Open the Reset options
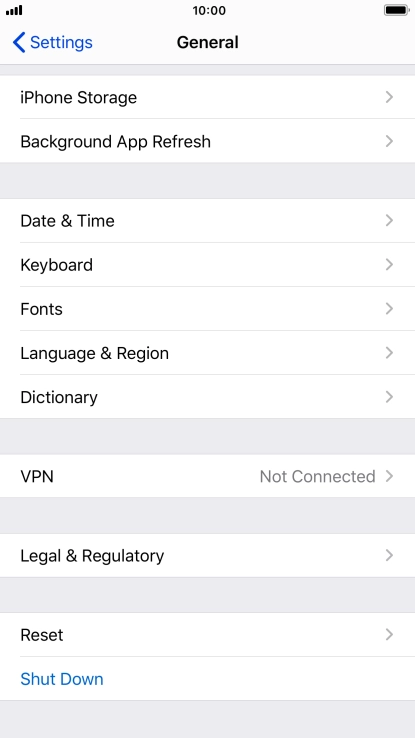The image size is (415, 738). (208, 635)
